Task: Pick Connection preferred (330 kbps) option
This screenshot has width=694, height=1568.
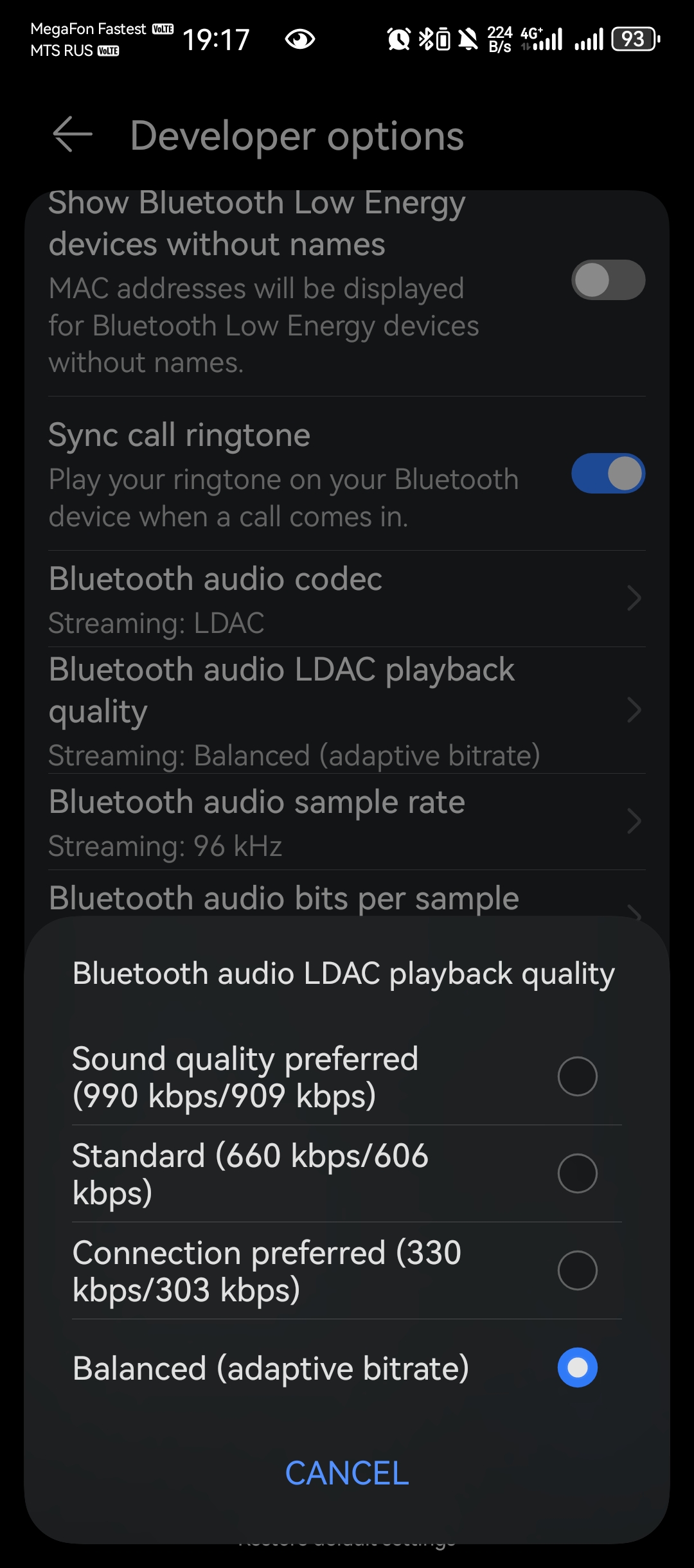Action: pyautogui.click(x=577, y=1270)
